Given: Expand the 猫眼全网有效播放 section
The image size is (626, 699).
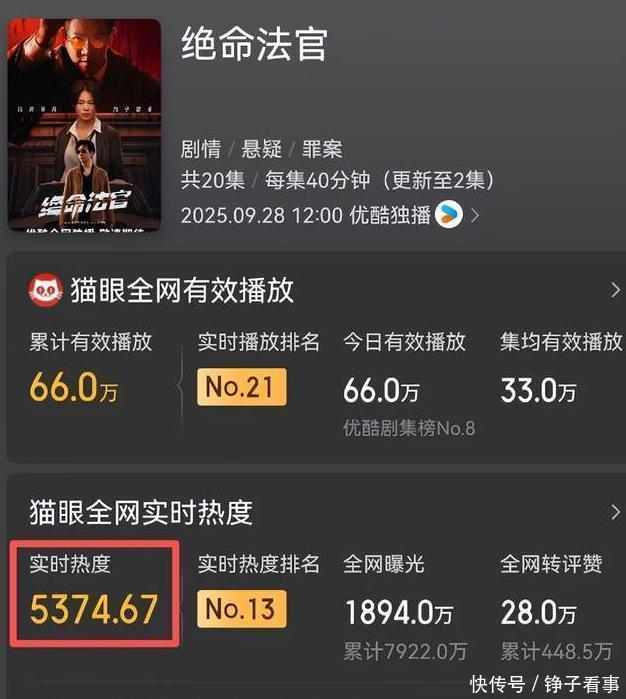Looking at the screenshot, I should pyautogui.click(x=614, y=290).
